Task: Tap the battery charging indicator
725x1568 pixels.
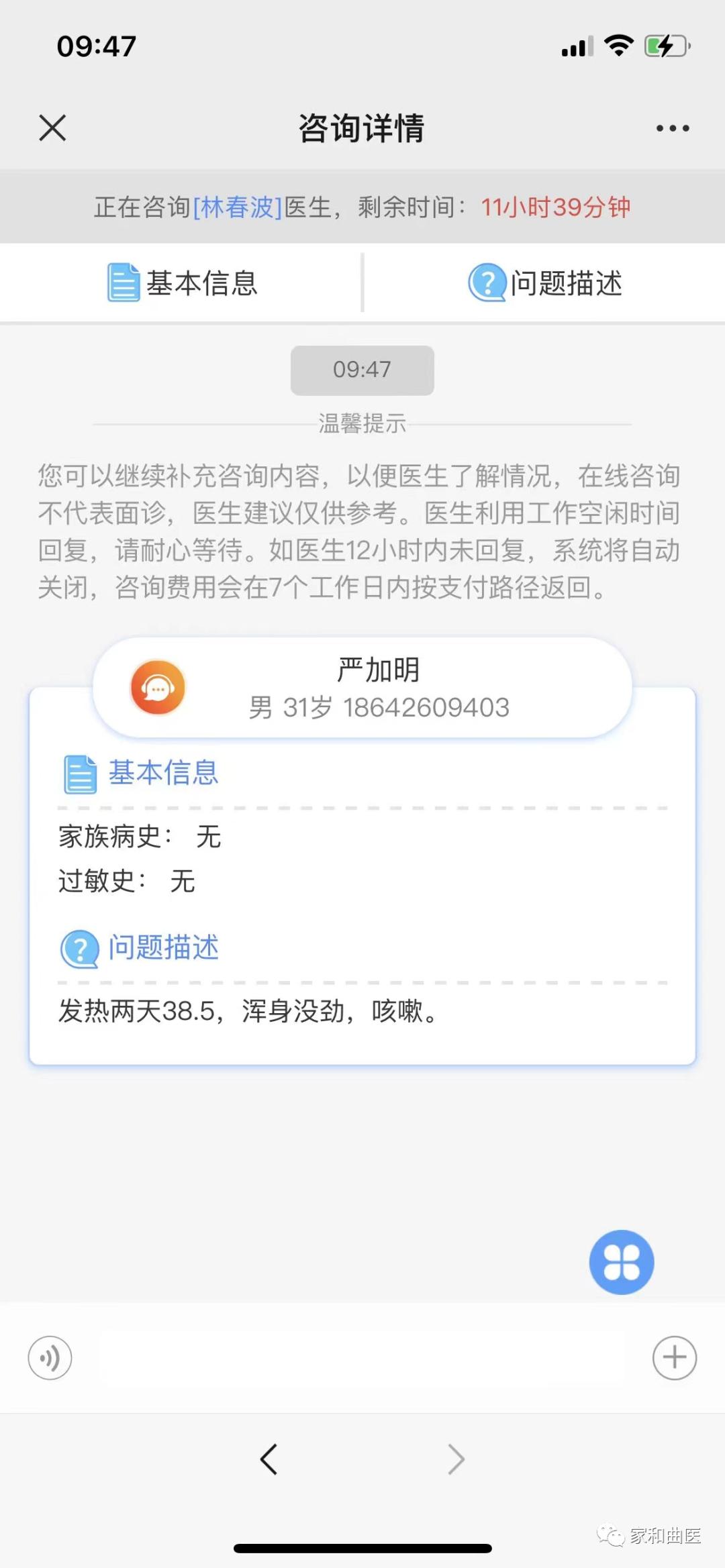Action: point(664,45)
